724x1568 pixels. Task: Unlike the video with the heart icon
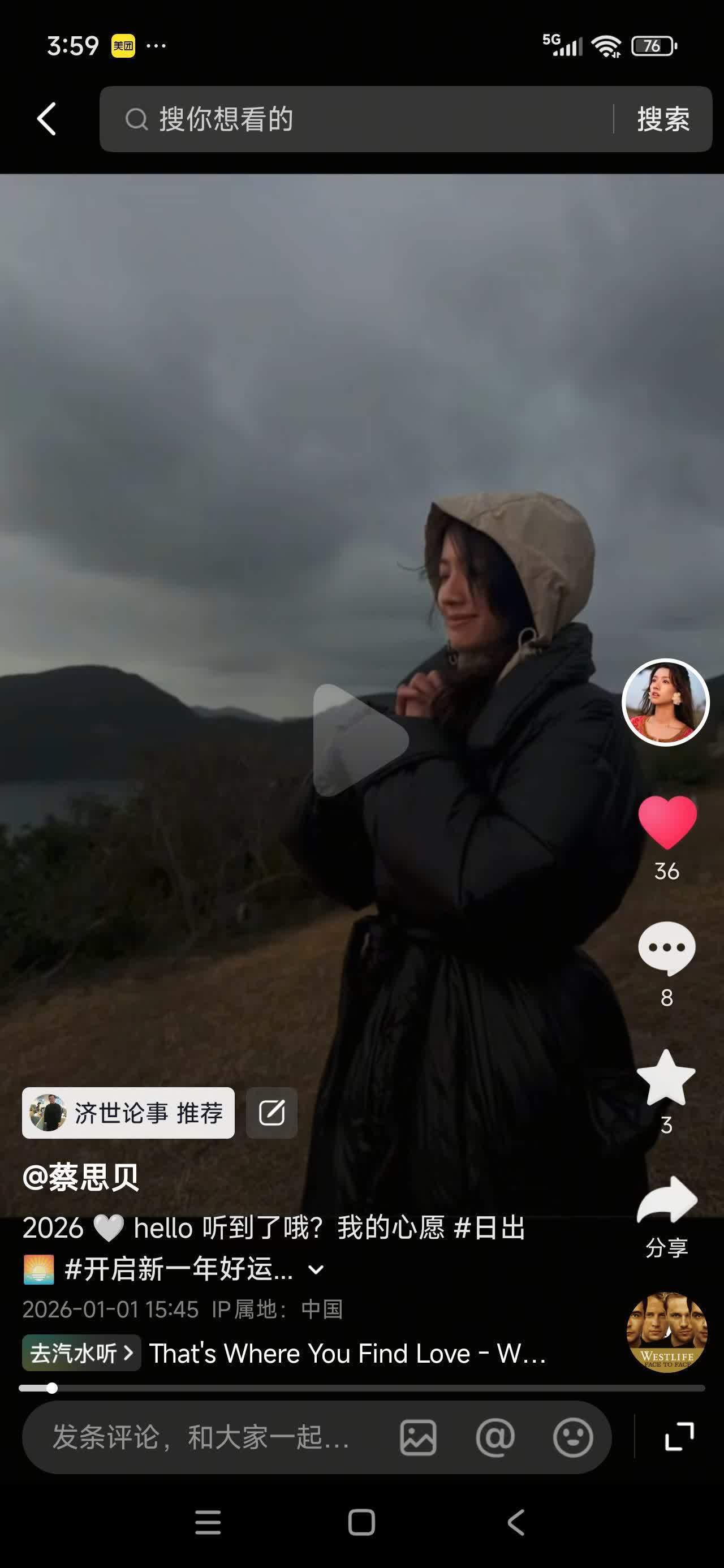point(667,822)
